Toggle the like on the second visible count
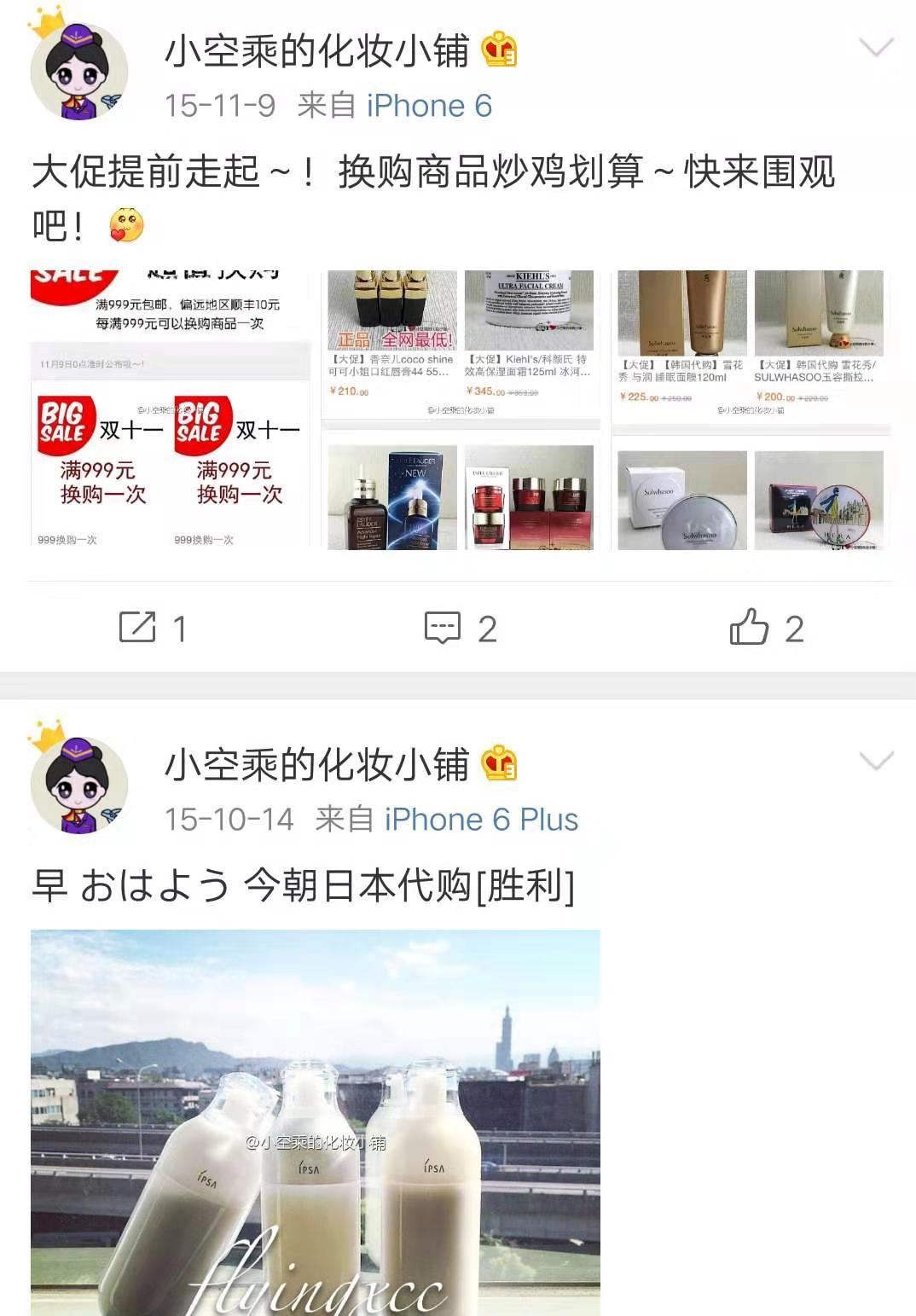916x1316 pixels. (793, 629)
